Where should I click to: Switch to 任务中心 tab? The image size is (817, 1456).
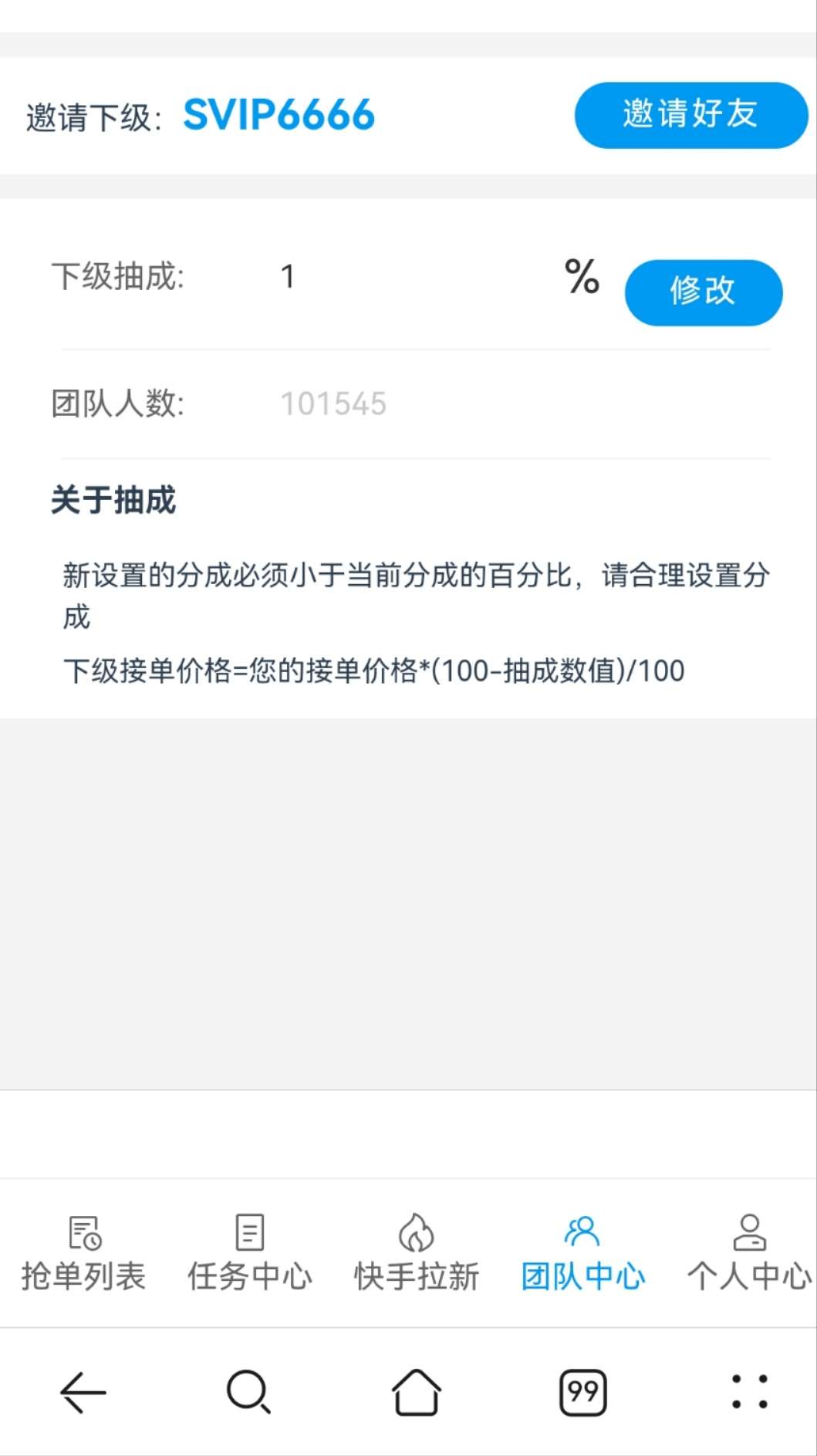click(x=249, y=1253)
